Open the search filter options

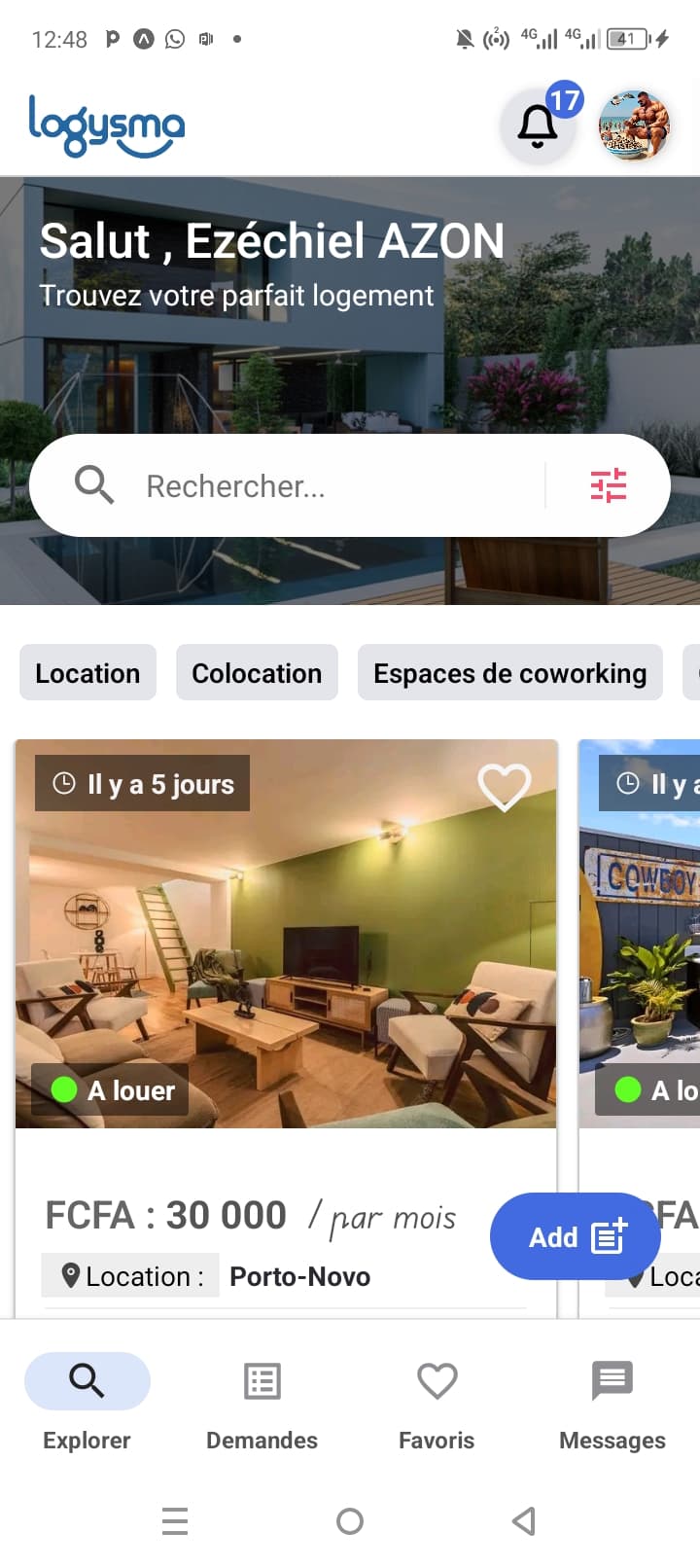609,485
